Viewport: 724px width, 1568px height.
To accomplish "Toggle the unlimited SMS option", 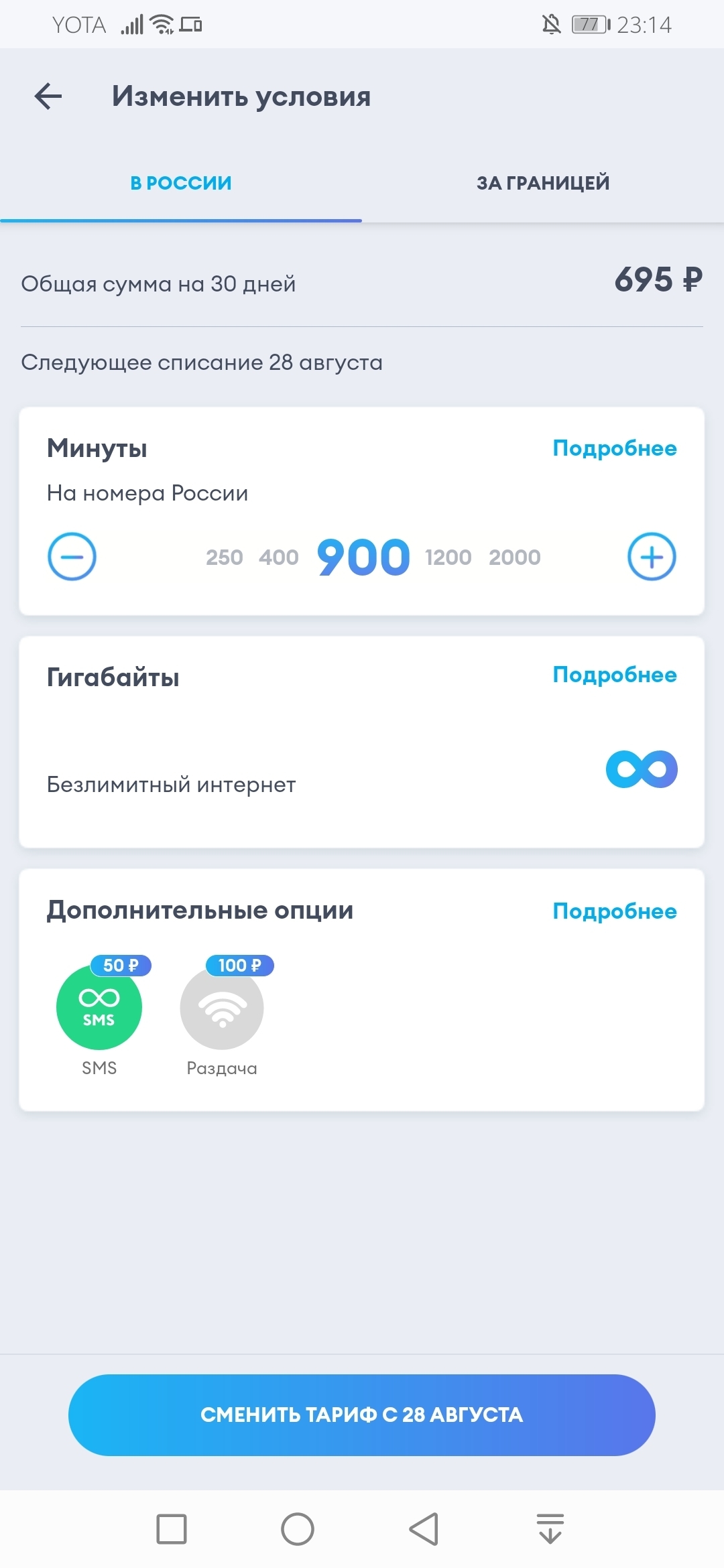I will coord(99,1007).
